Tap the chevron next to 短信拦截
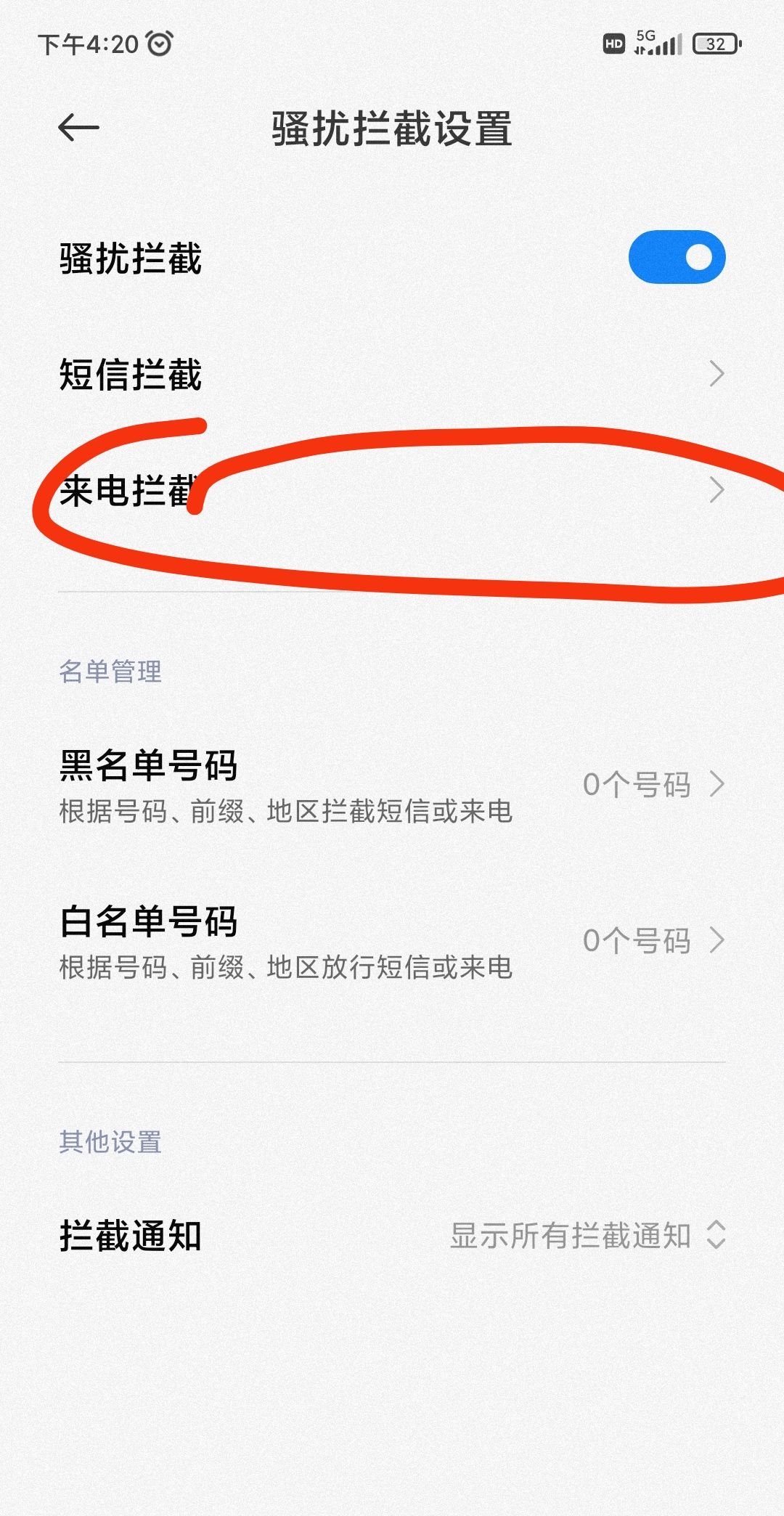Viewport: 784px width, 1516px height. [719, 372]
